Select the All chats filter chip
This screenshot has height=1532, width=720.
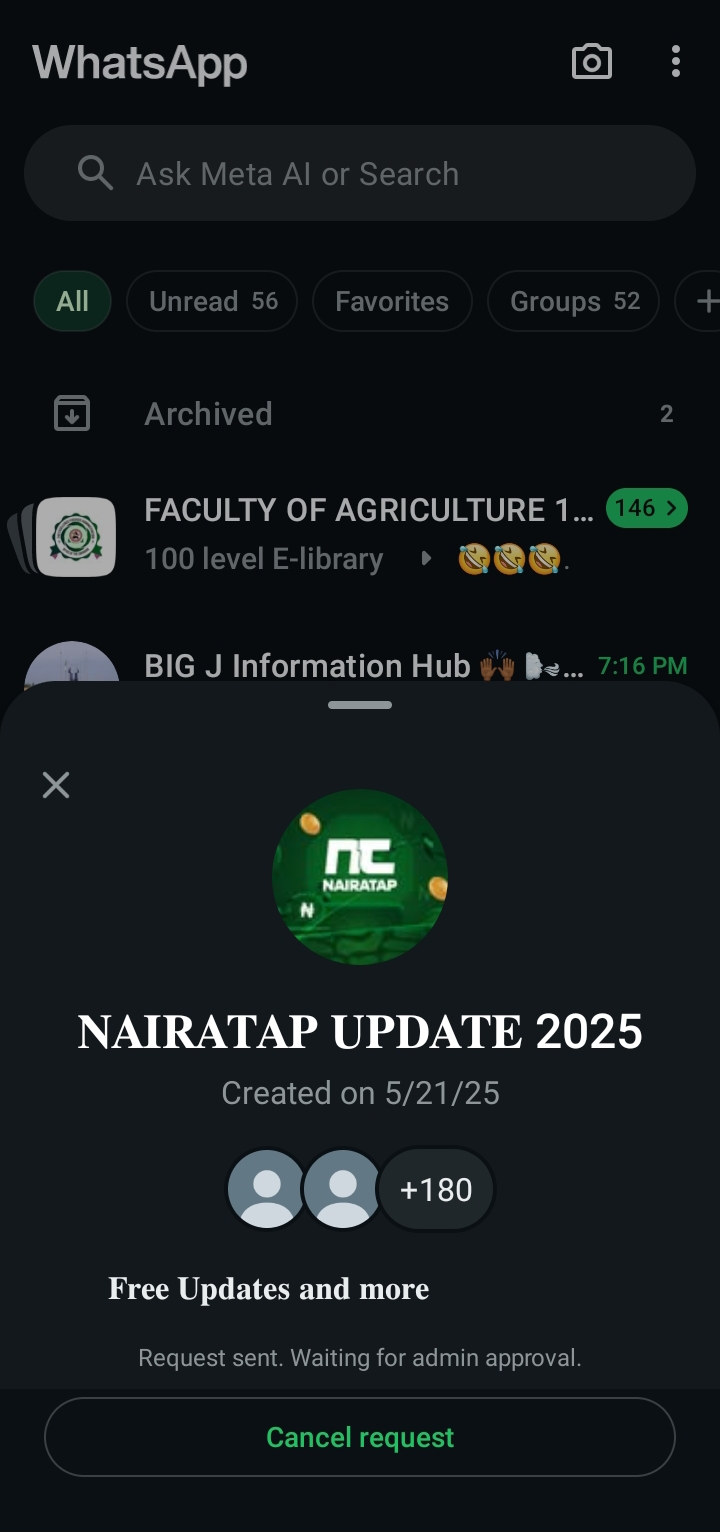pos(72,301)
